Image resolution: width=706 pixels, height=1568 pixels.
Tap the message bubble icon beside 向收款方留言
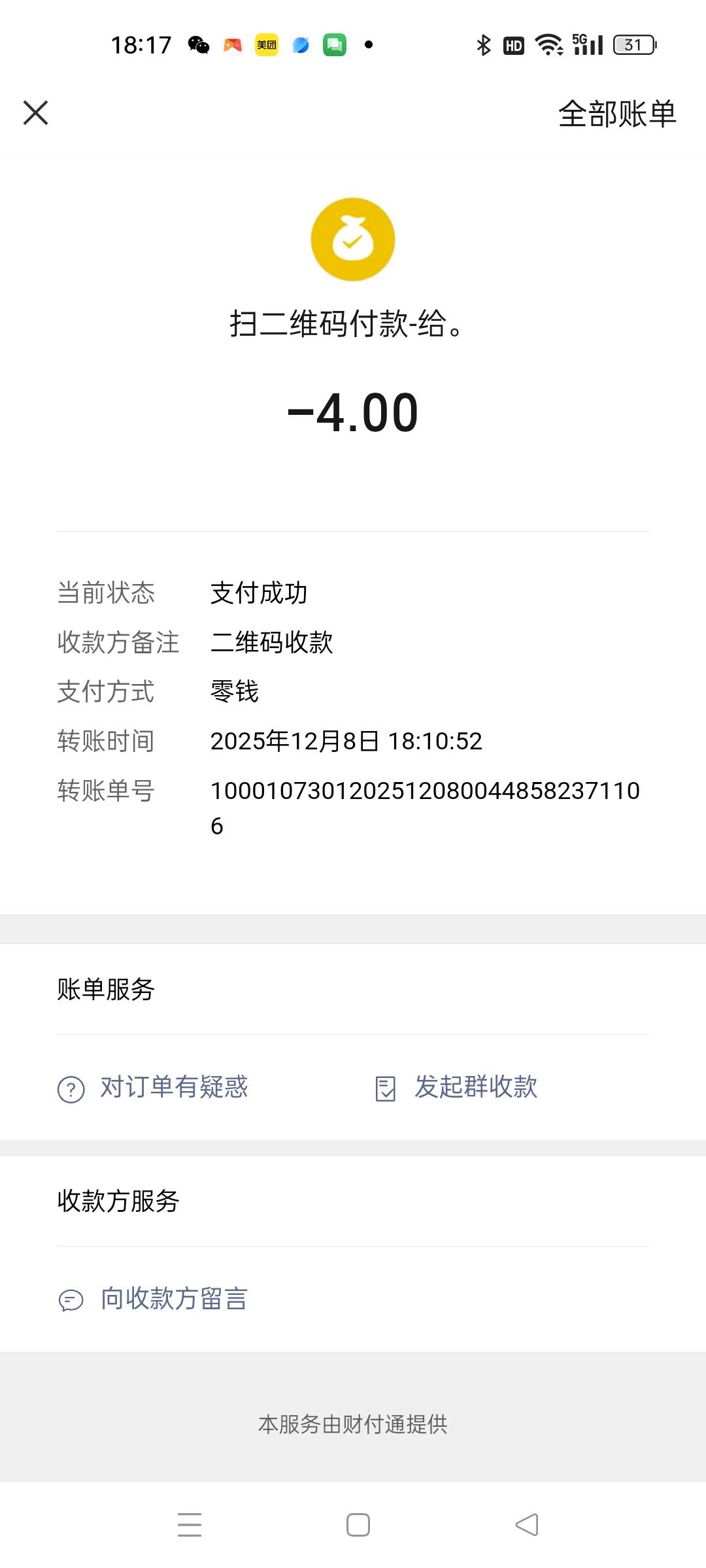(x=71, y=1299)
